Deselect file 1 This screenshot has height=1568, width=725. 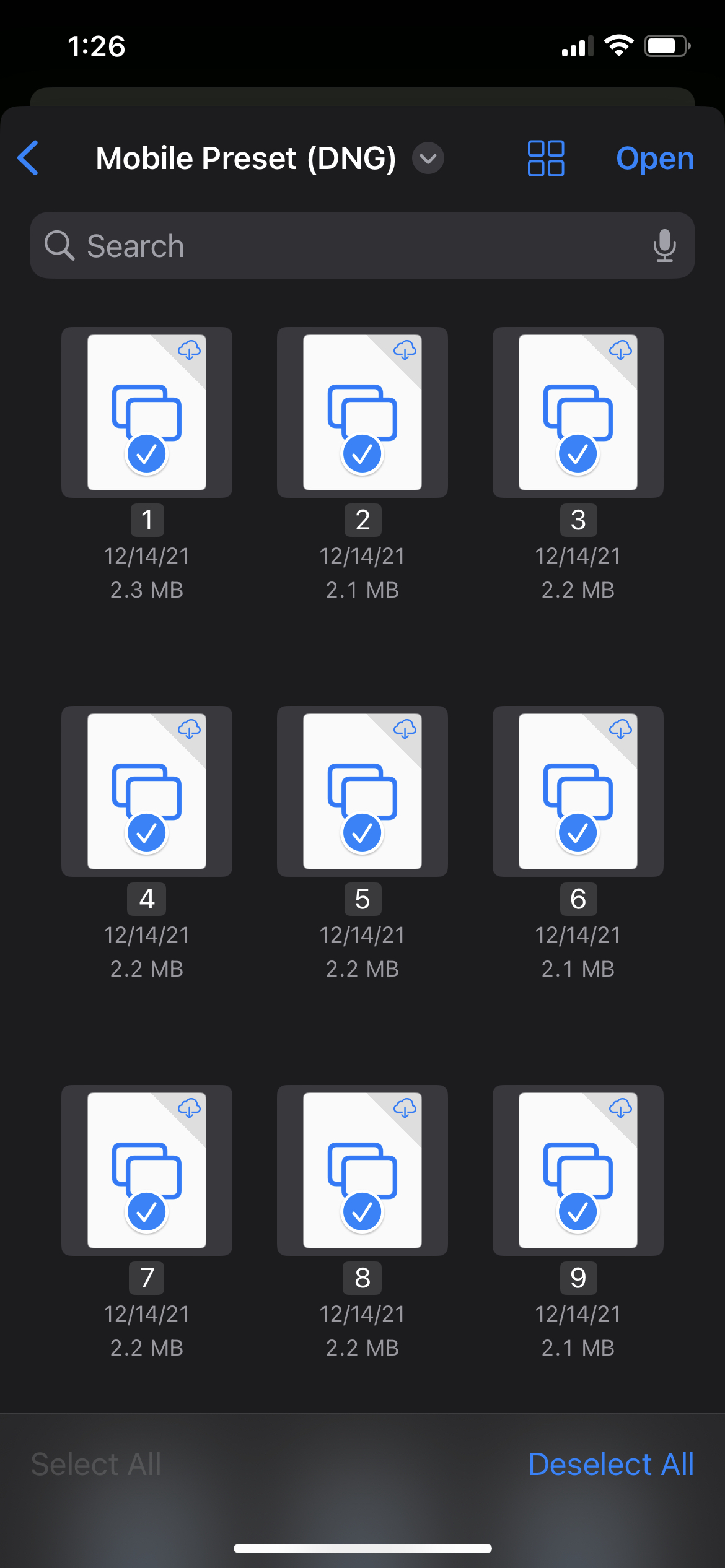coord(147,412)
